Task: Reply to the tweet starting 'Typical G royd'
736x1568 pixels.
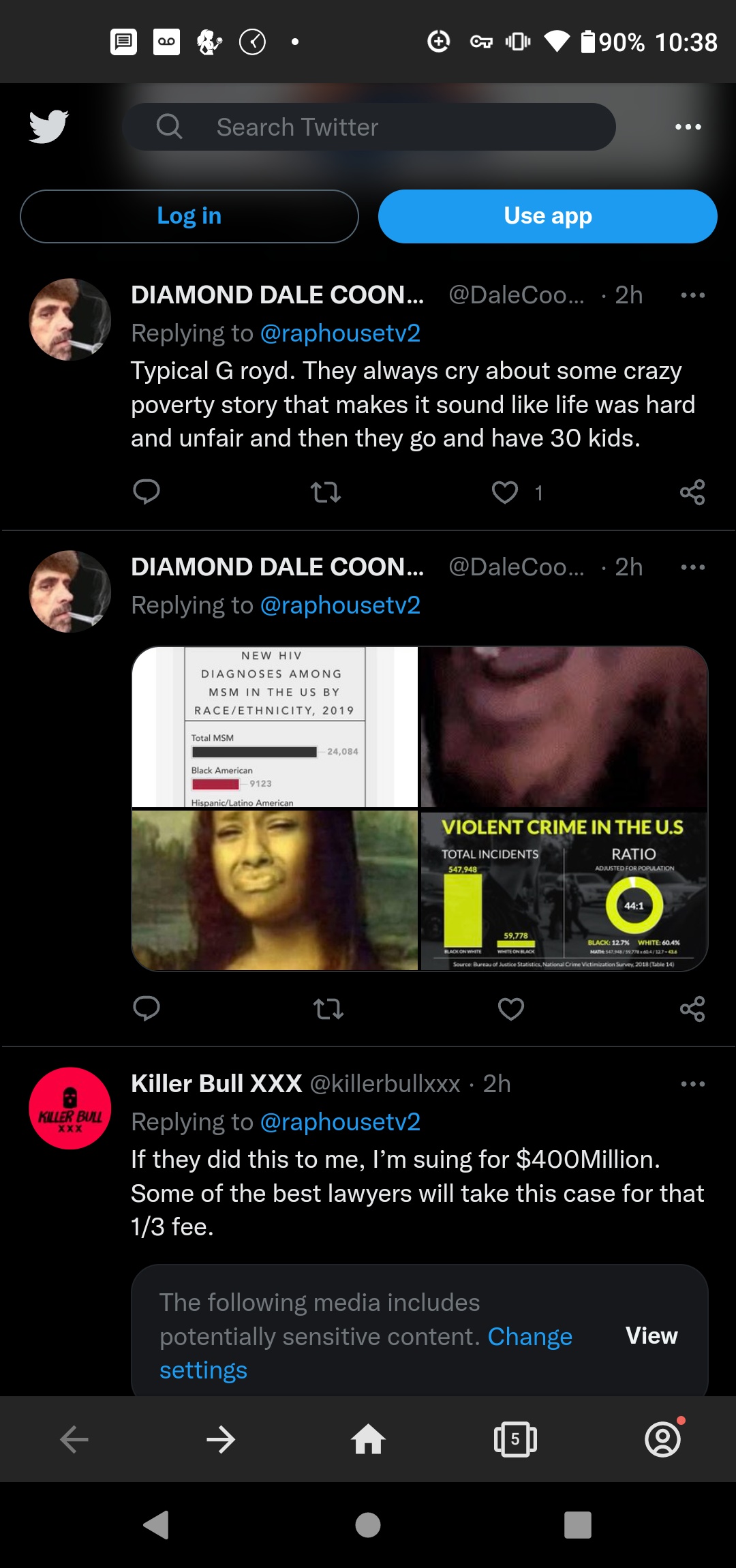Action: (147, 492)
